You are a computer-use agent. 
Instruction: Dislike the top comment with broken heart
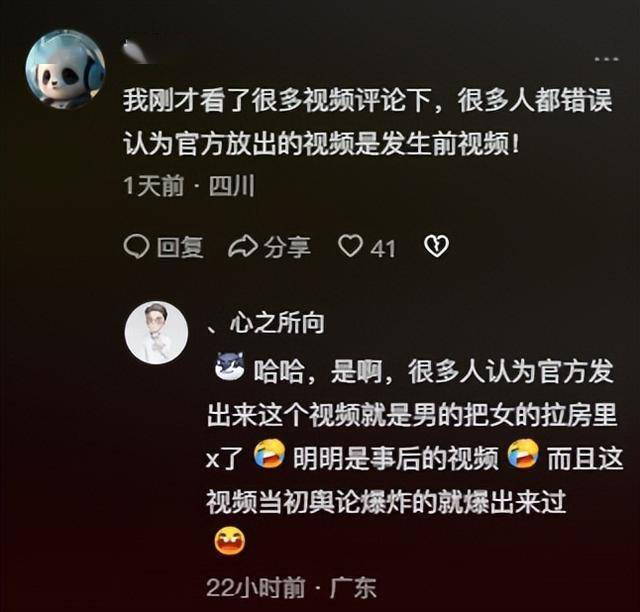pos(436,246)
